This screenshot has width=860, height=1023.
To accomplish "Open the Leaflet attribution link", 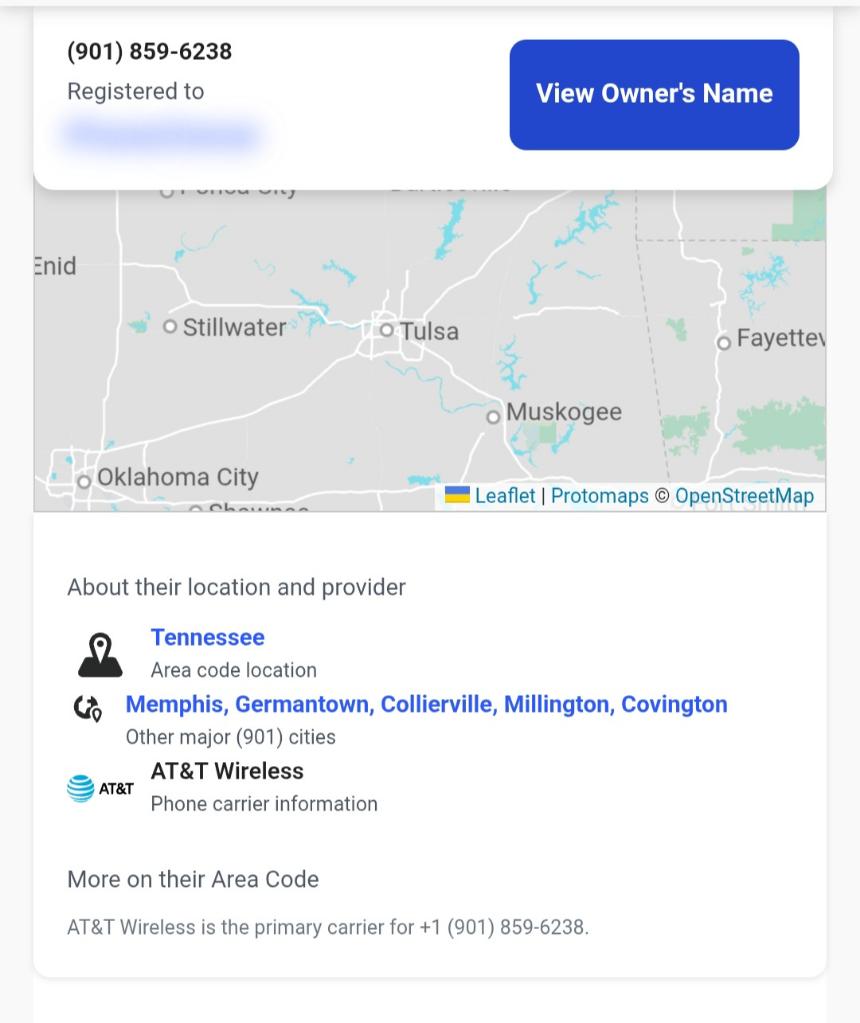I will (x=504, y=496).
